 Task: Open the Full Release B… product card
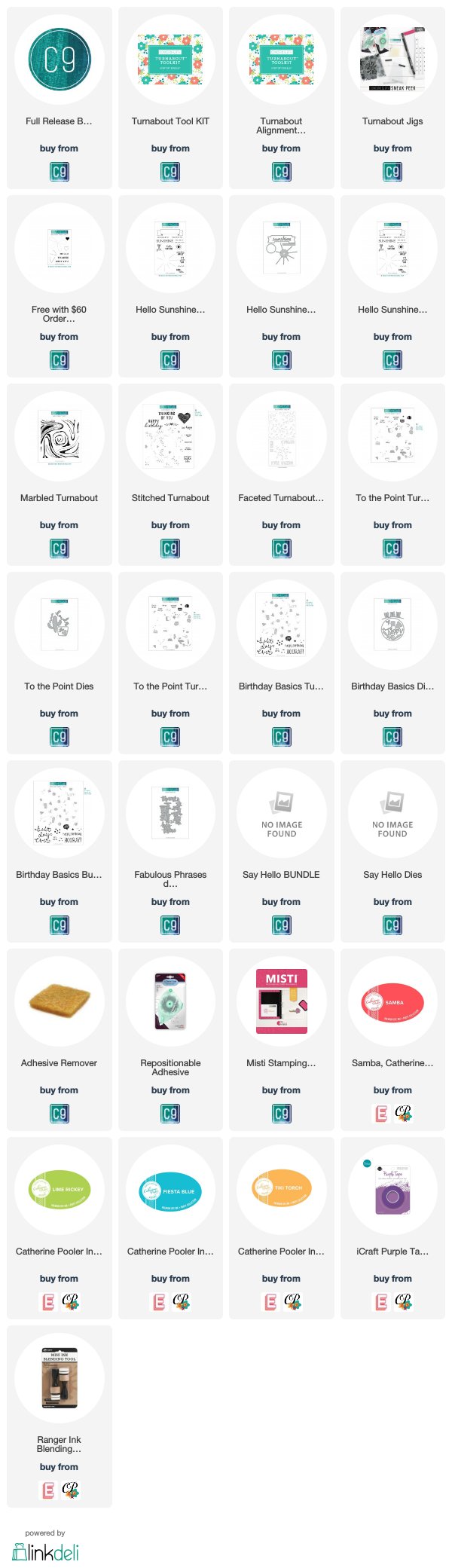click(59, 60)
